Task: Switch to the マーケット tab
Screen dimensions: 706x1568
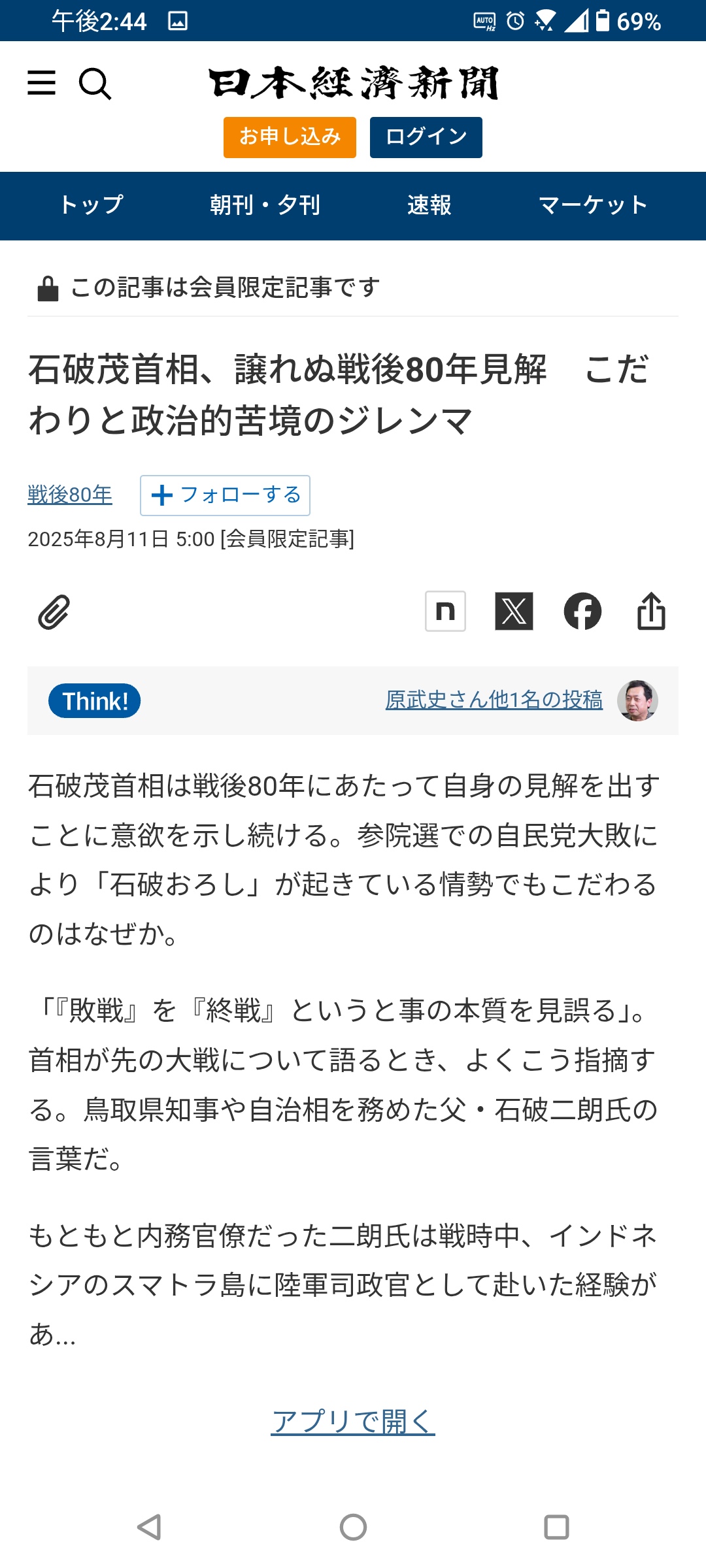Action: [x=593, y=206]
